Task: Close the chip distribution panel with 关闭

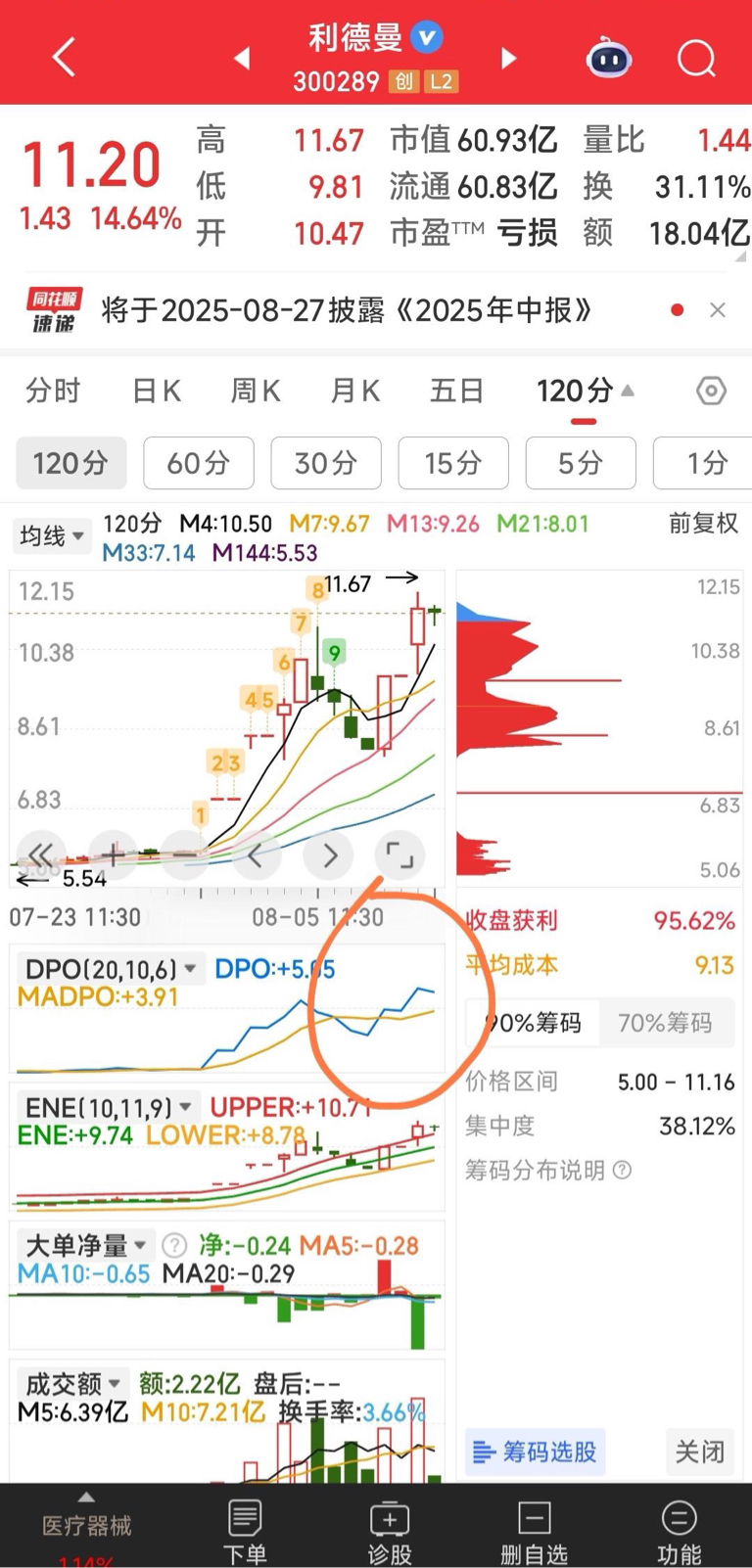Action: click(700, 1452)
